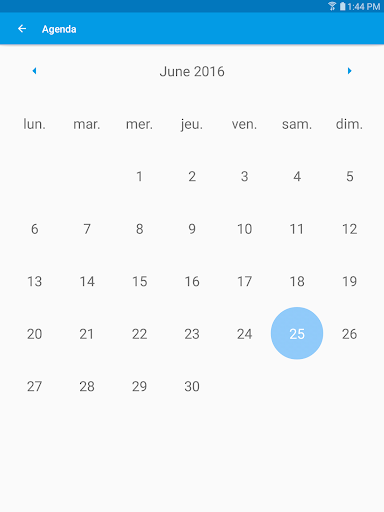Select June 9
Image resolution: width=384 pixels, height=512 pixels.
point(192,229)
